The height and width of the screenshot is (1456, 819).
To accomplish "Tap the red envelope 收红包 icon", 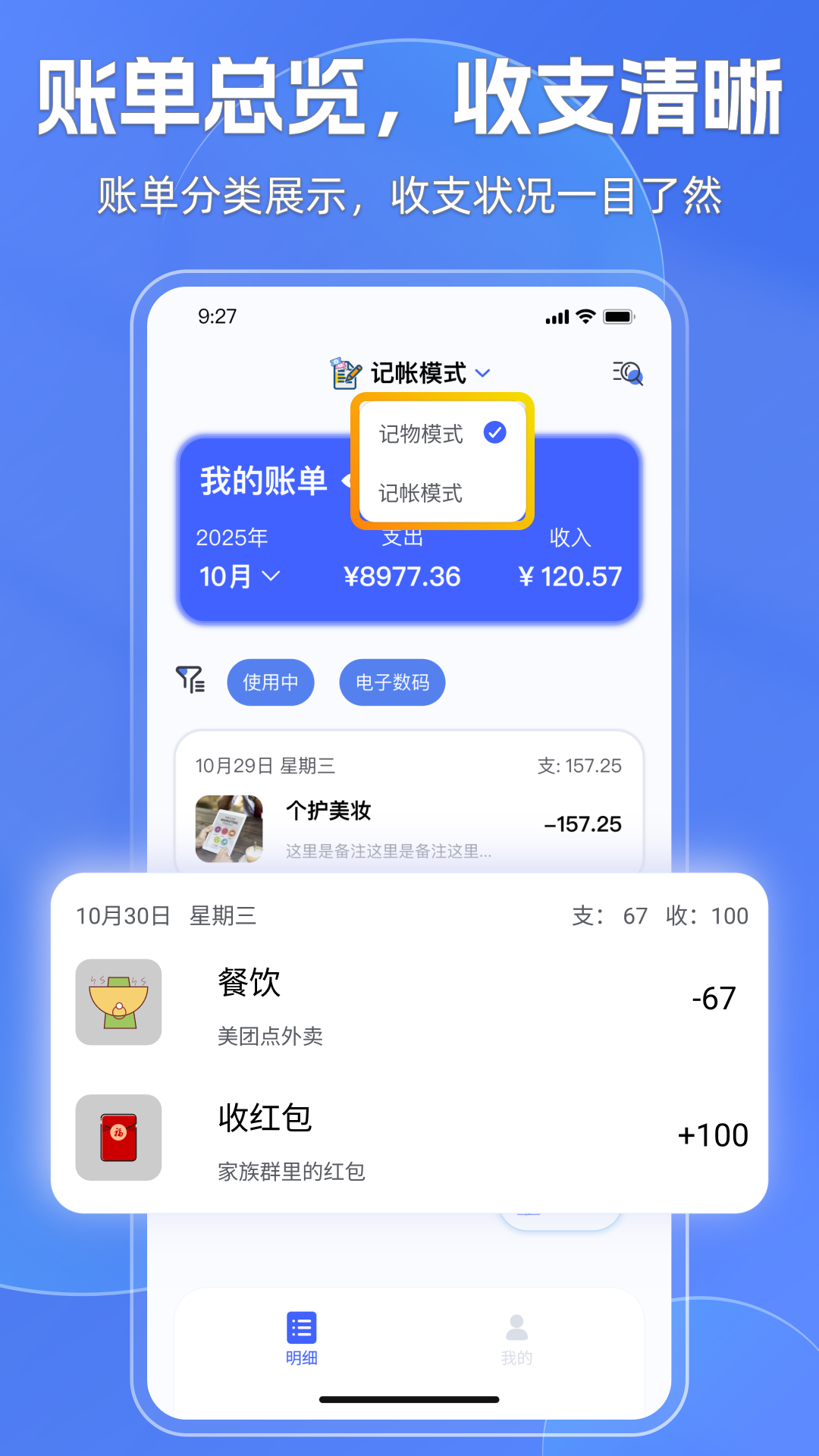I will click(x=118, y=1138).
